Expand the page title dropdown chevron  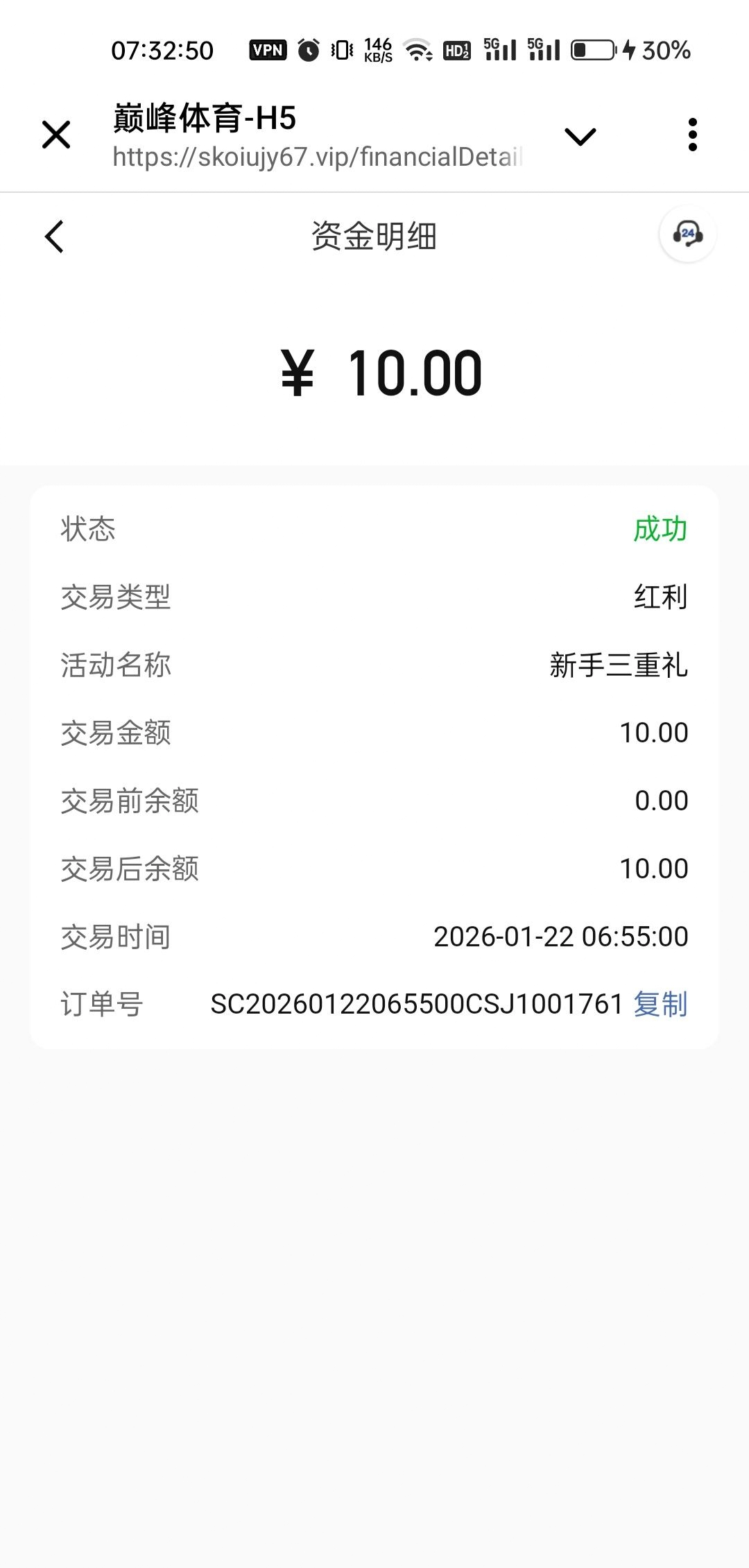coord(580,136)
